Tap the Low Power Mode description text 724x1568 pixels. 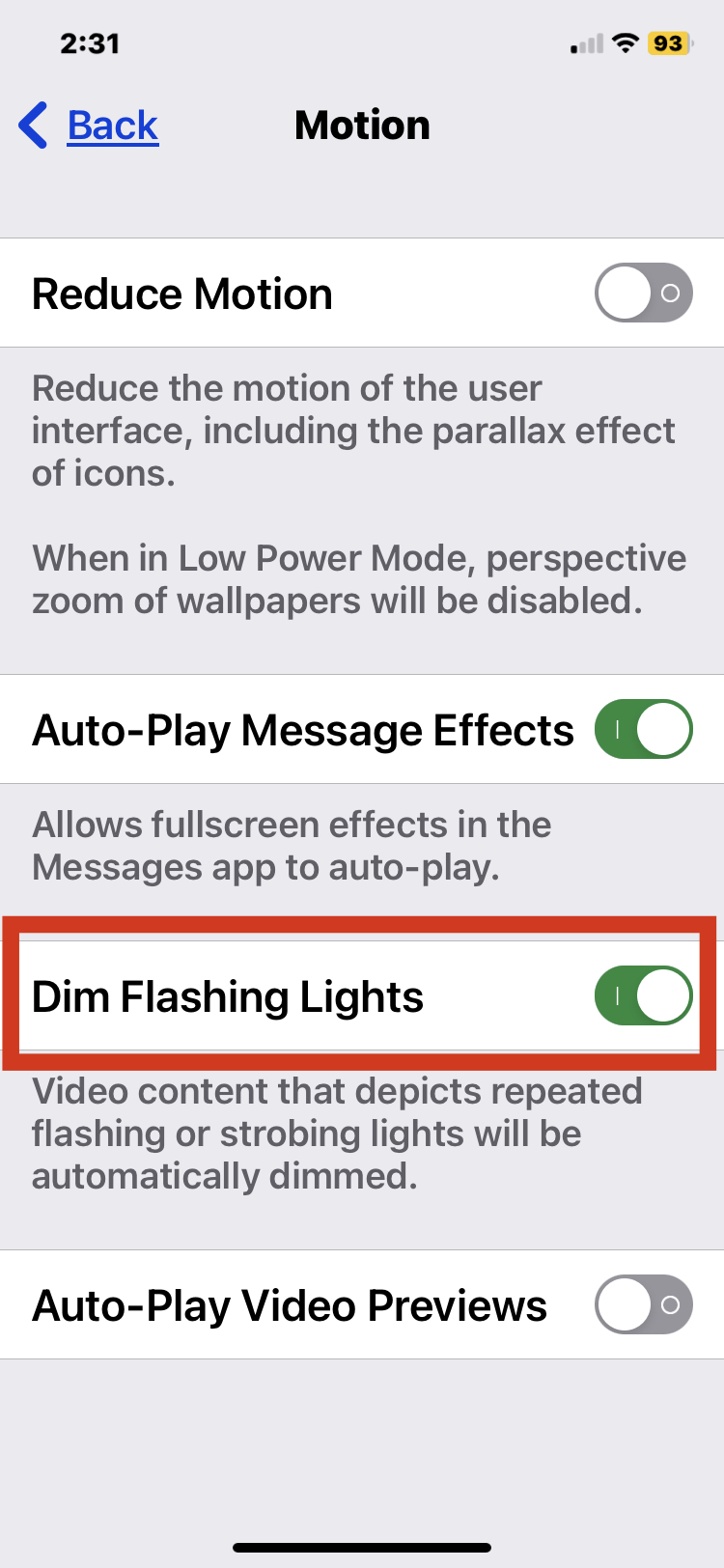click(x=359, y=578)
